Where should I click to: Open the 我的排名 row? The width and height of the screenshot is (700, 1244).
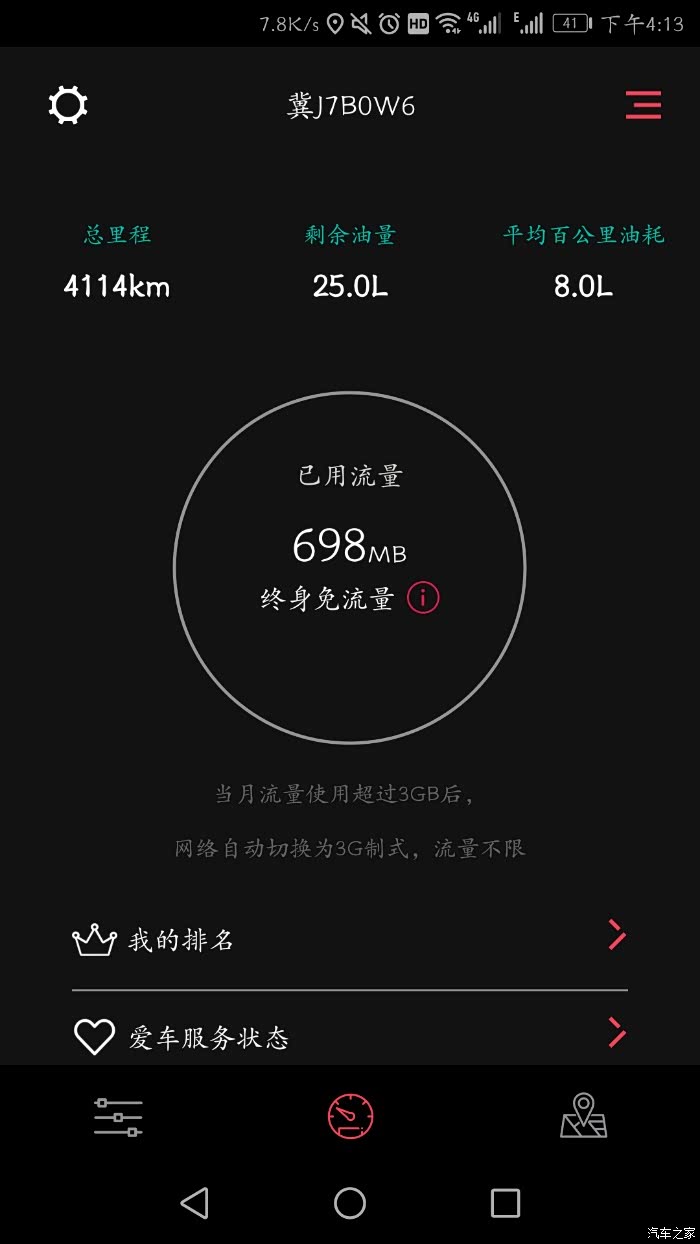pyautogui.click(x=350, y=939)
